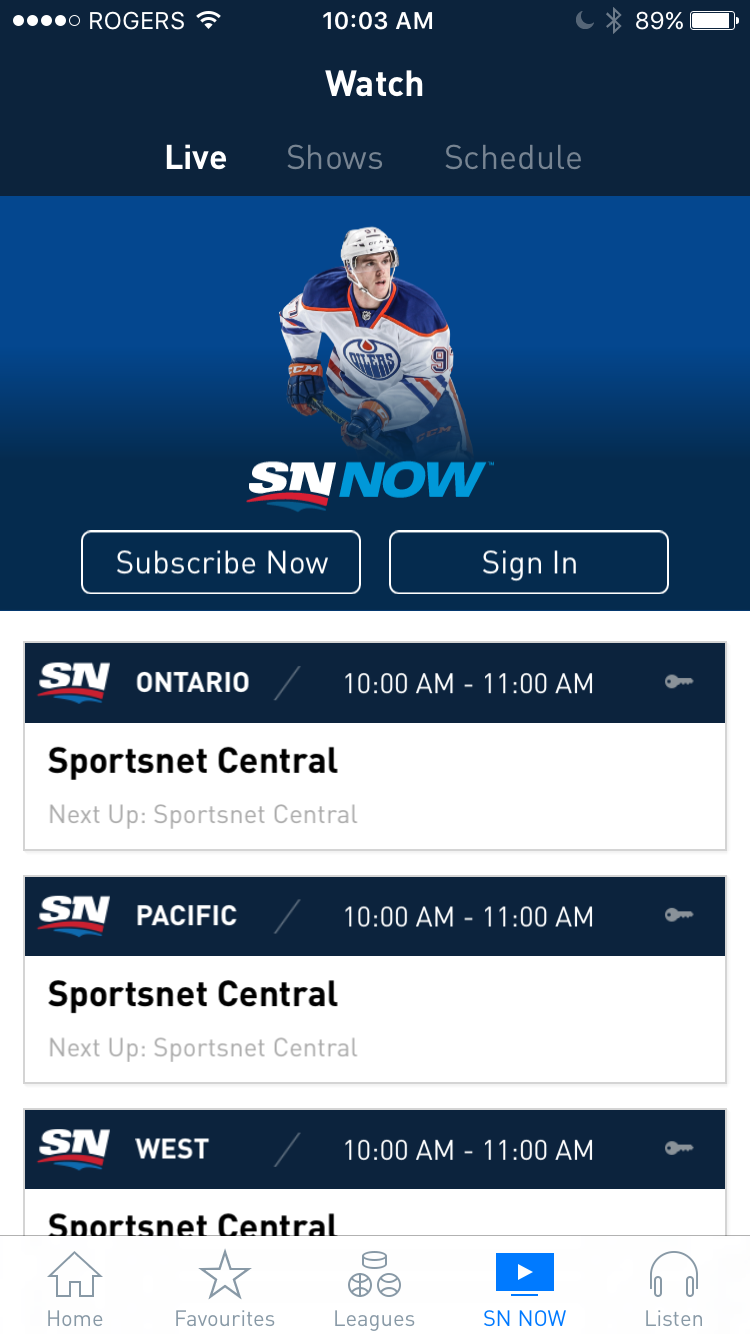Switch to the Schedule tab
The height and width of the screenshot is (1334, 750).
513,158
